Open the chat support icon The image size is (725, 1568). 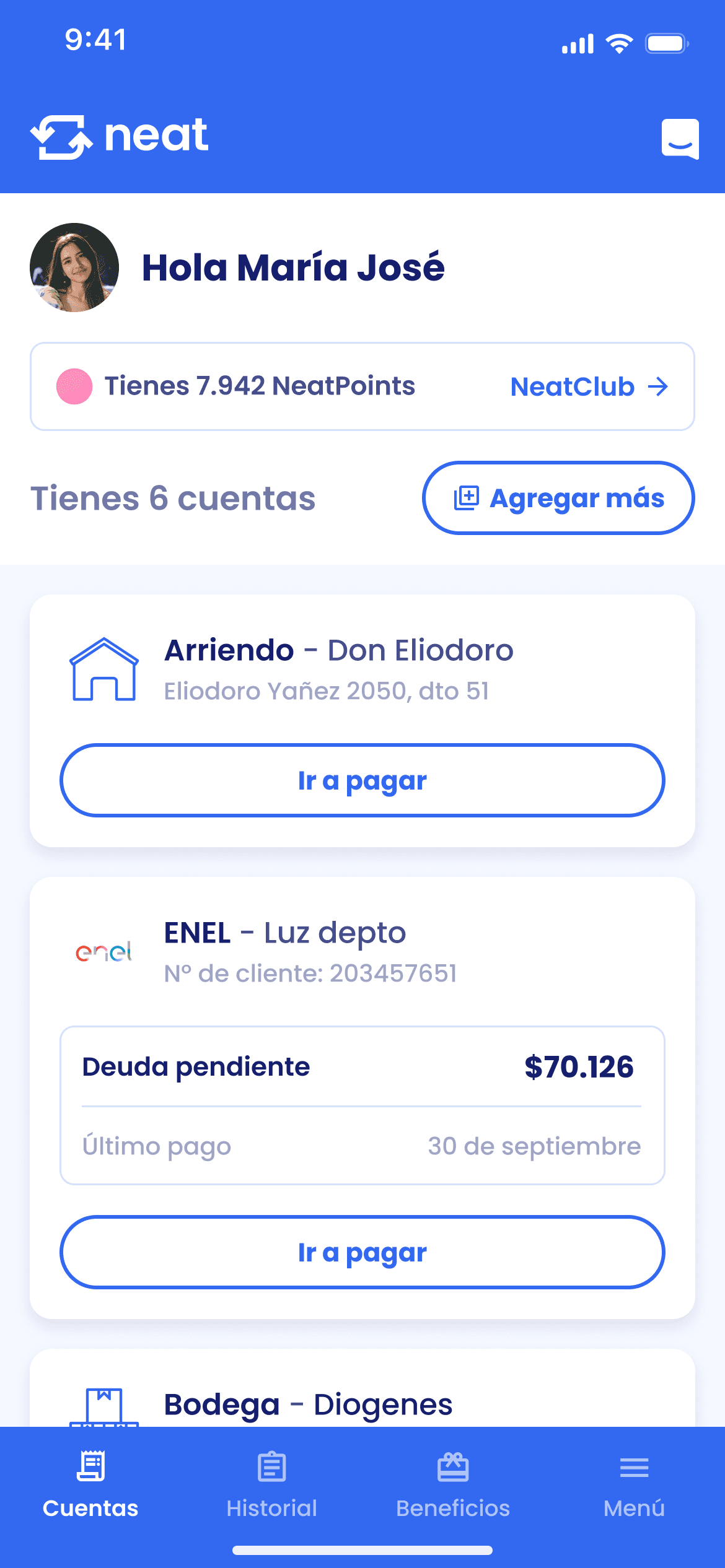point(680,137)
